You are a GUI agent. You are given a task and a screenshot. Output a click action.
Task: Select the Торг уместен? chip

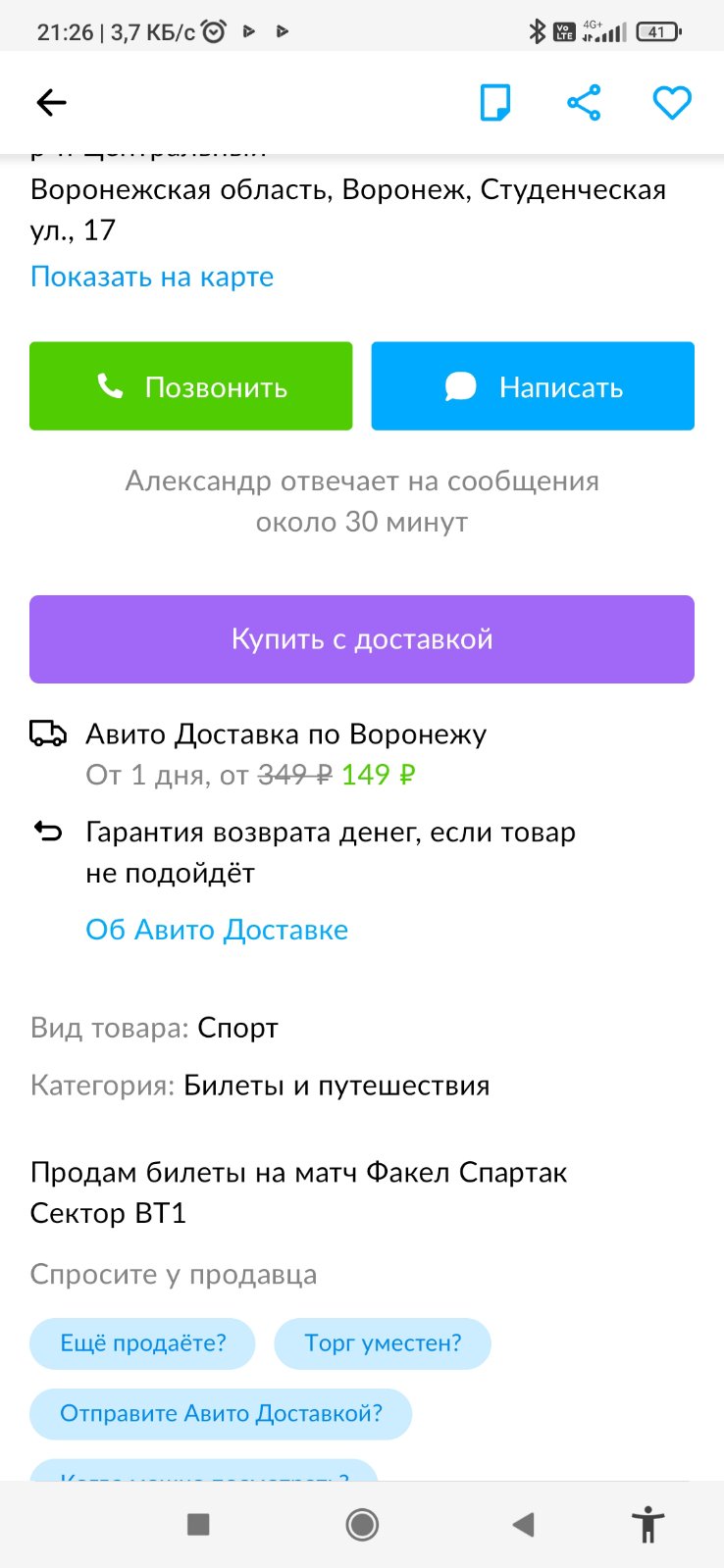(383, 1343)
